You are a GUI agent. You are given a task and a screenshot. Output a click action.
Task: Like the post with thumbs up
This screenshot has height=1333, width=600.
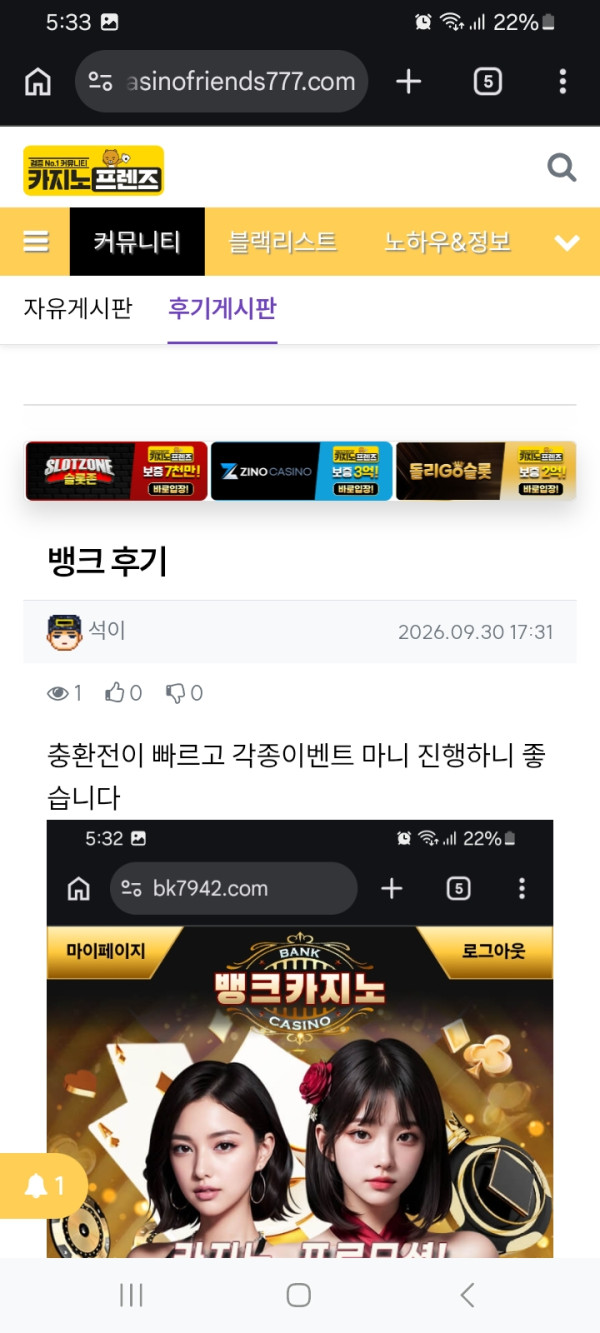(123, 692)
